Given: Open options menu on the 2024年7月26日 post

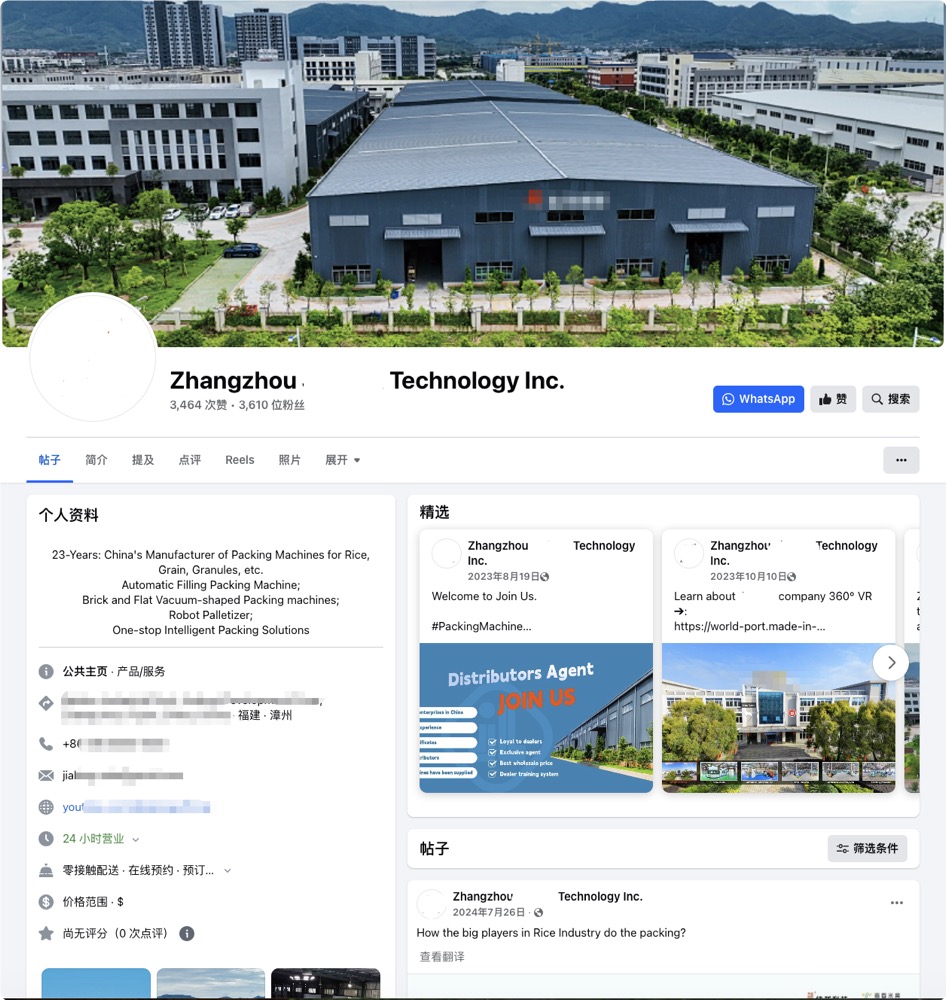Looking at the screenshot, I should (x=896, y=903).
